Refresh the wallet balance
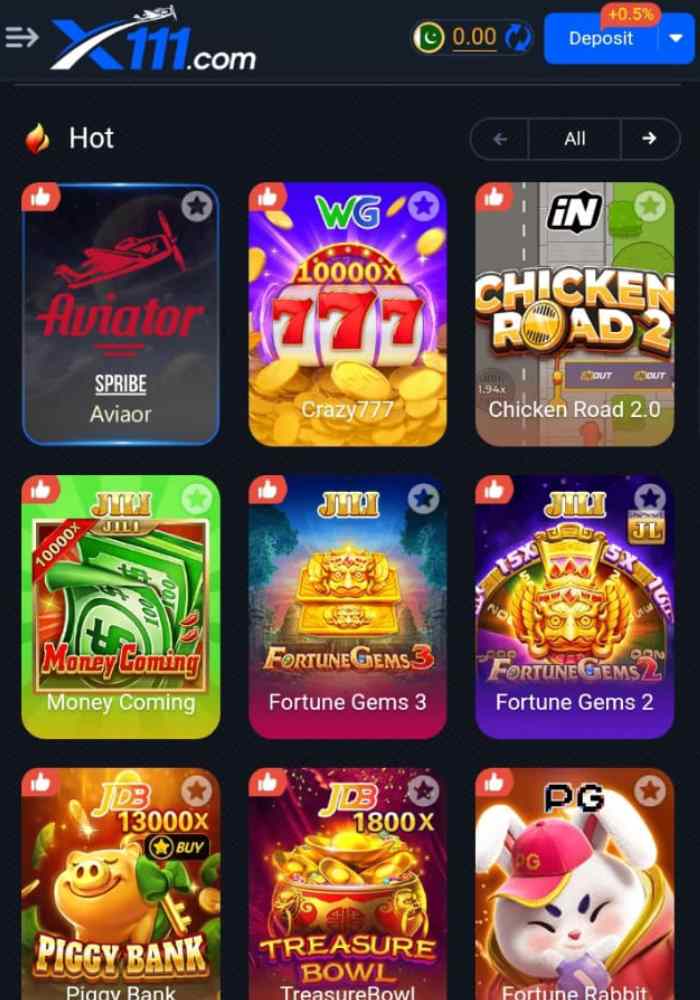This screenshot has height=1000, width=700. [518, 38]
